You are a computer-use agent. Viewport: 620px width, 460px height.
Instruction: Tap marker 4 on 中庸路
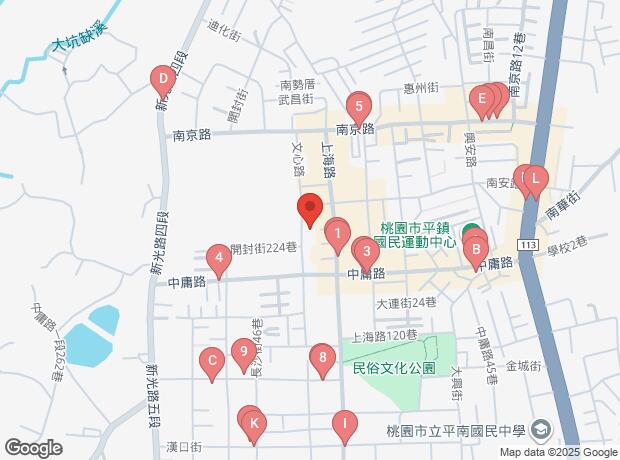(219, 262)
